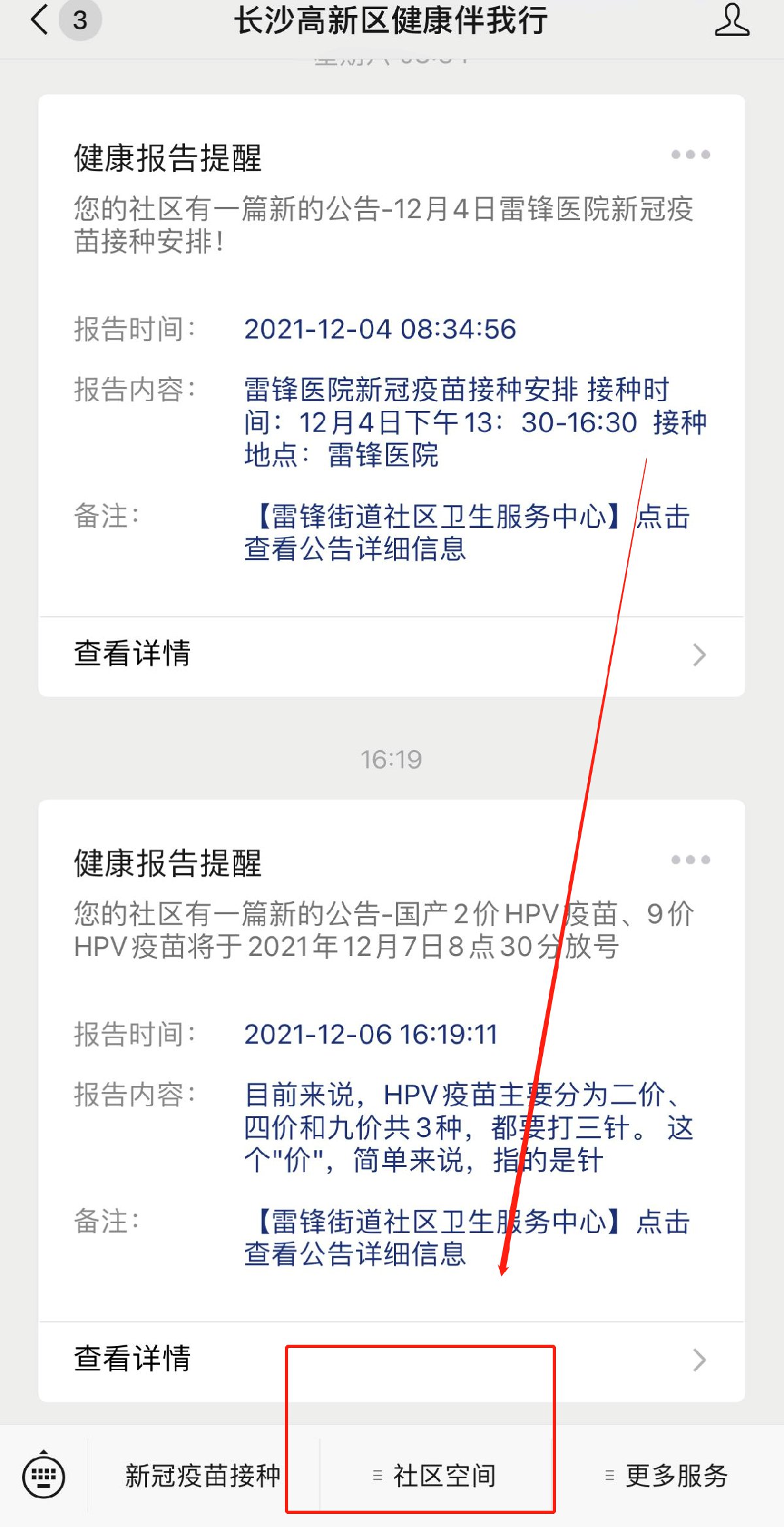Open the 新冠疫苗接种 menu
Viewport: 784px width, 1527px height.
tap(203, 1476)
